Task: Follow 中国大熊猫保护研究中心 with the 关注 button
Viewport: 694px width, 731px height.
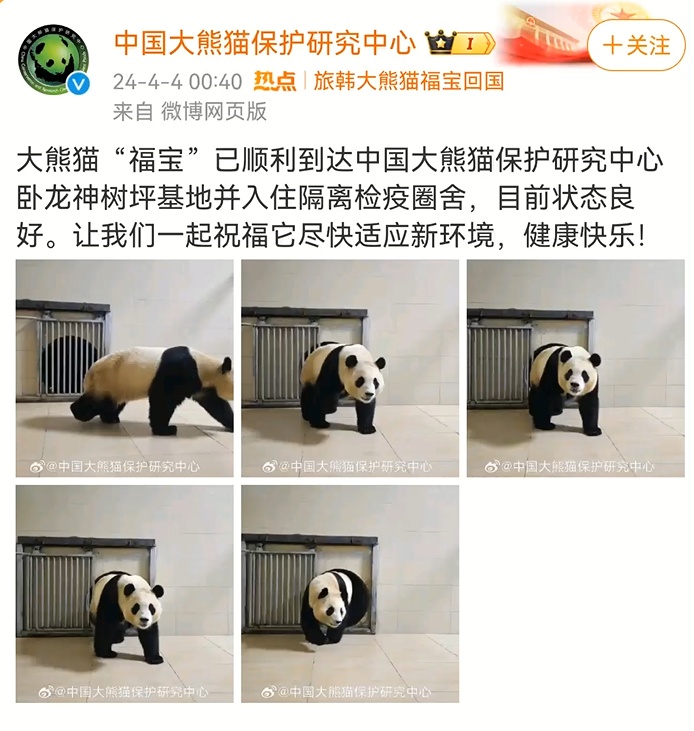Action: [x=636, y=45]
